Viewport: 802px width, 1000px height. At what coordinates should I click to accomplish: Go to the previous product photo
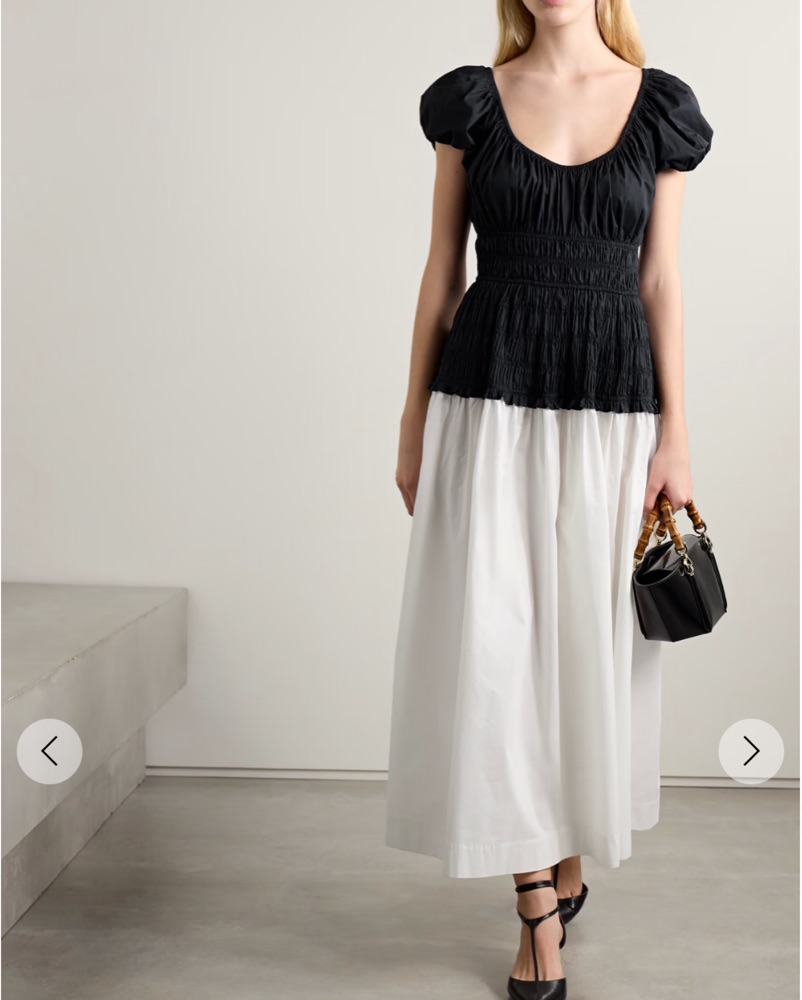click(x=49, y=751)
